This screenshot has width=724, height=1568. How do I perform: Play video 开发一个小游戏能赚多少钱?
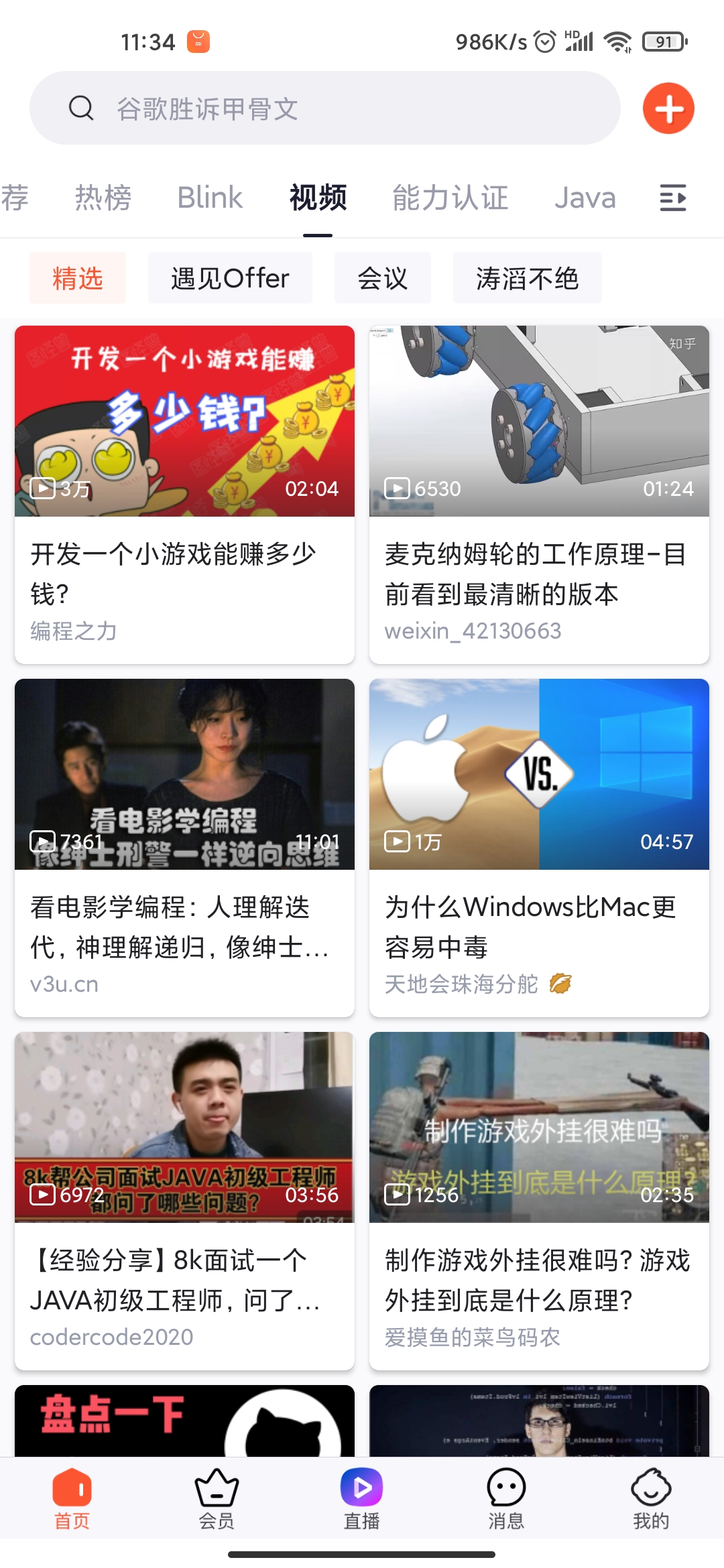[x=184, y=421]
